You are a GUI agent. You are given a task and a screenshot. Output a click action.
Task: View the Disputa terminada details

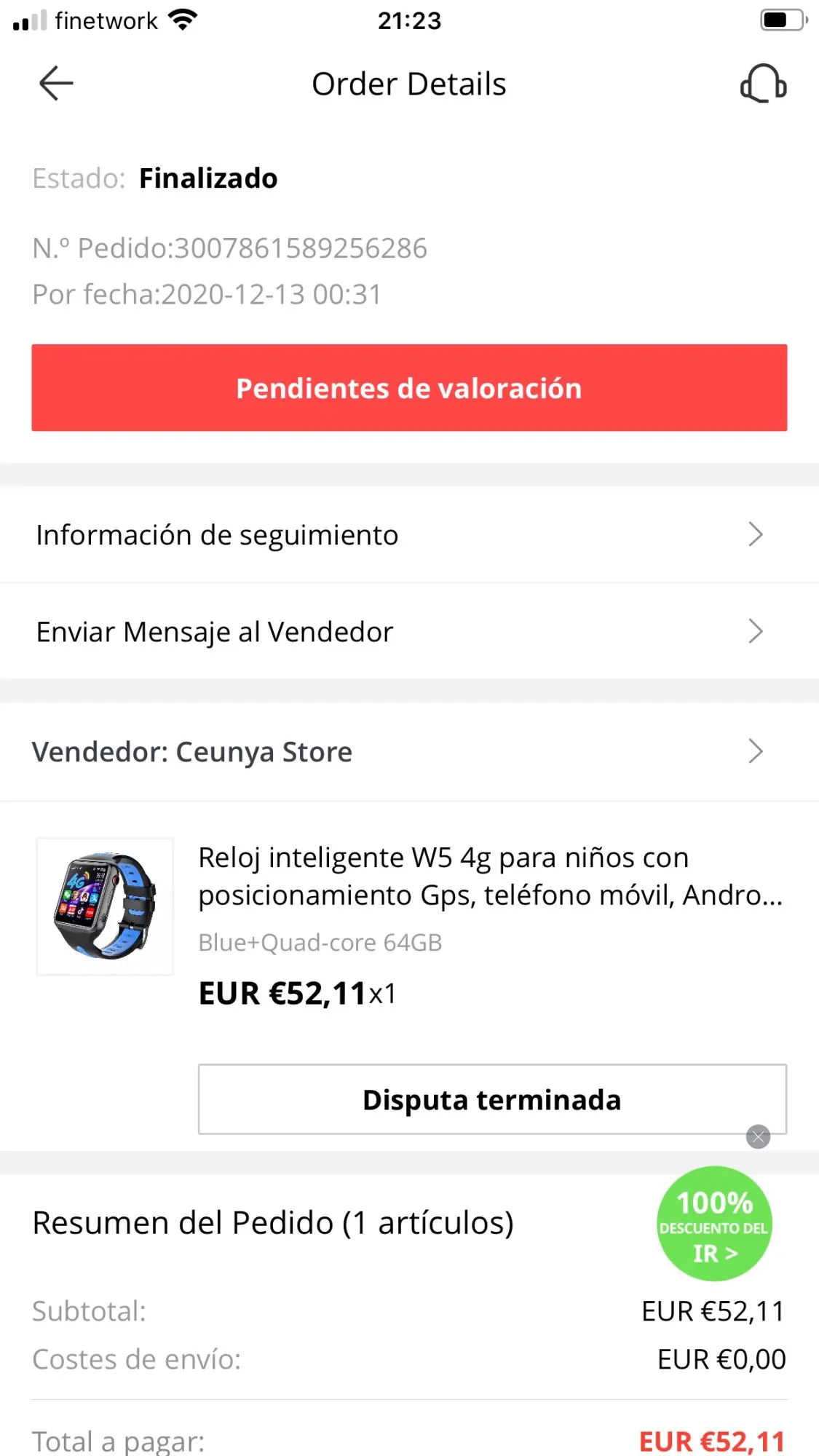tap(492, 1100)
